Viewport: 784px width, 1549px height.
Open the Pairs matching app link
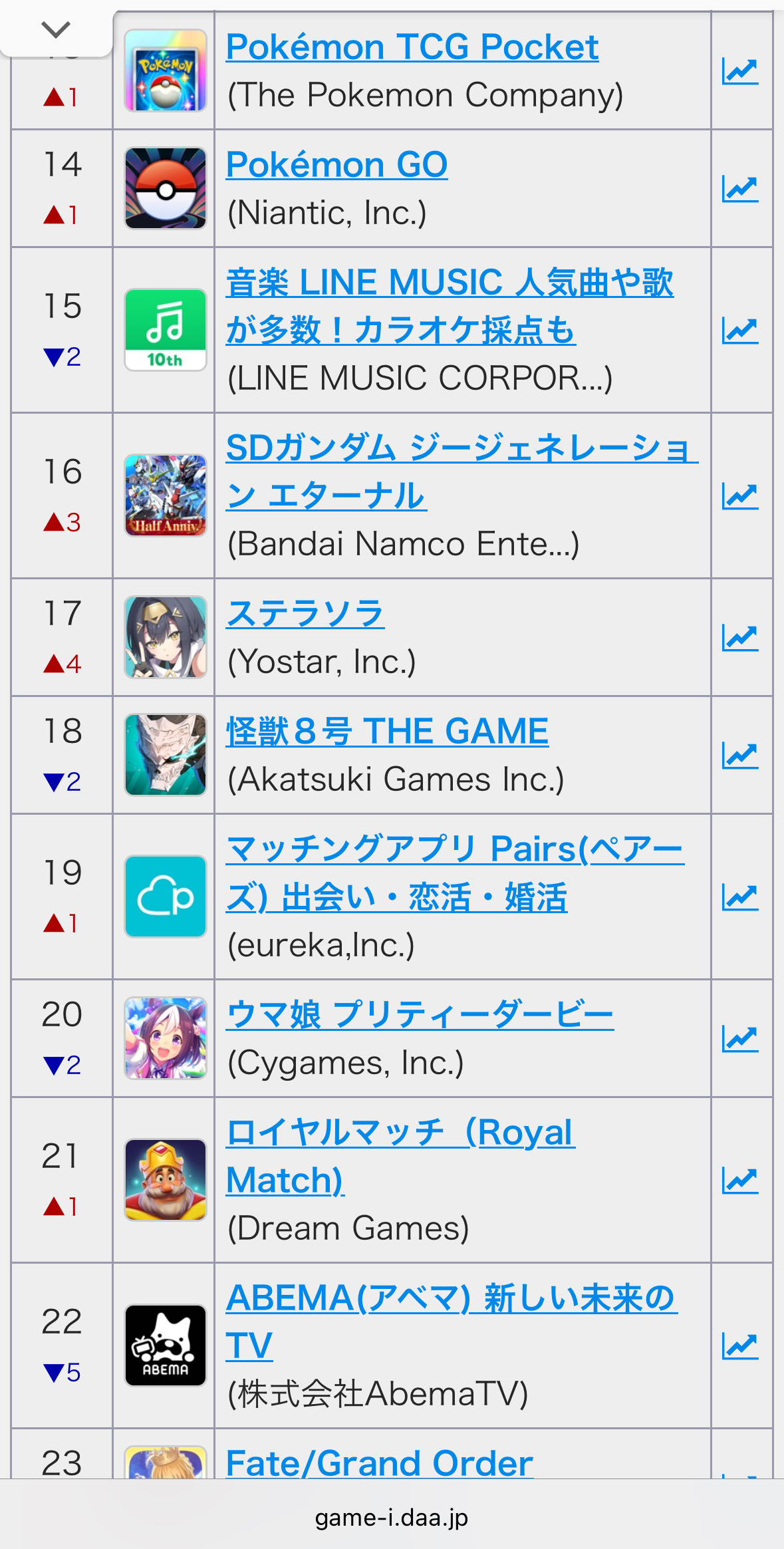pos(455,873)
